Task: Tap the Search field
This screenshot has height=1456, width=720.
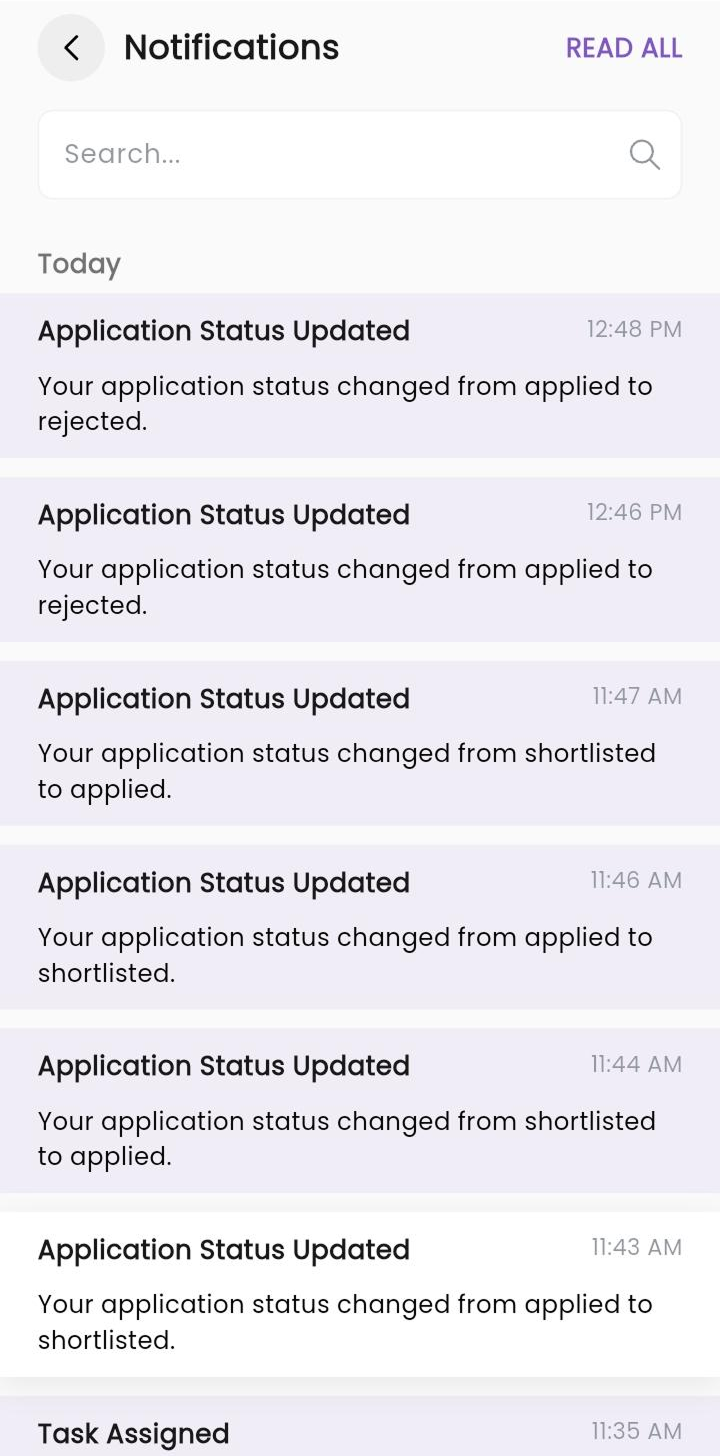Action: coord(360,154)
